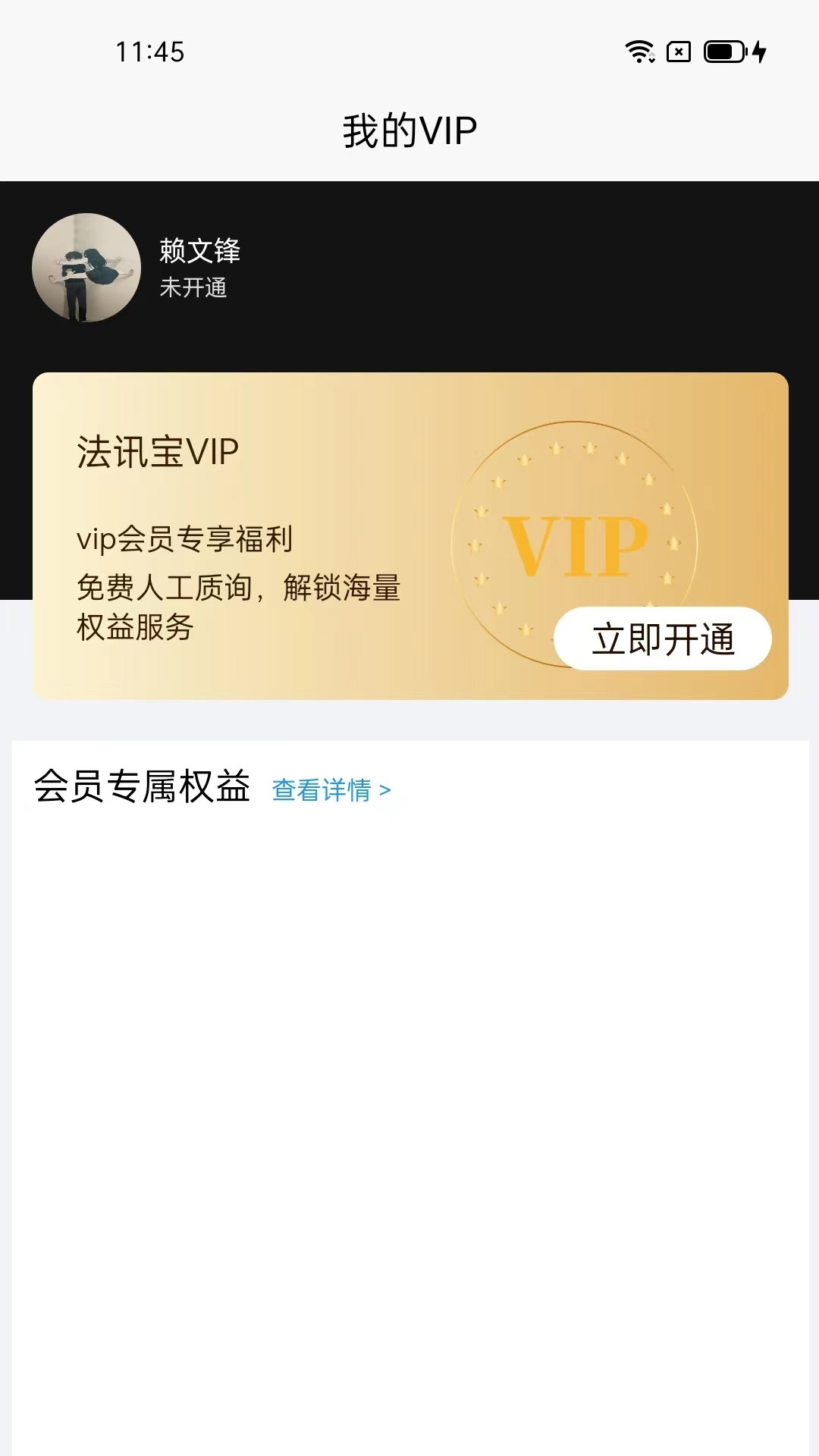Tap 立即开通 to activate VIP

[x=662, y=639]
